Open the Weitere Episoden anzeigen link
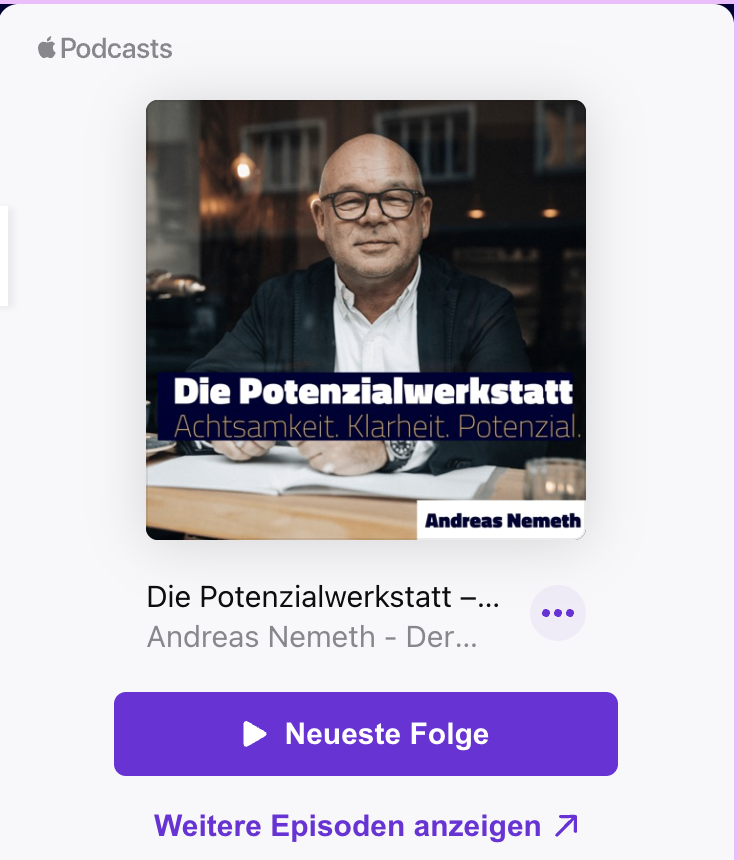This screenshot has width=738, height=860. (x=366, y=826)
